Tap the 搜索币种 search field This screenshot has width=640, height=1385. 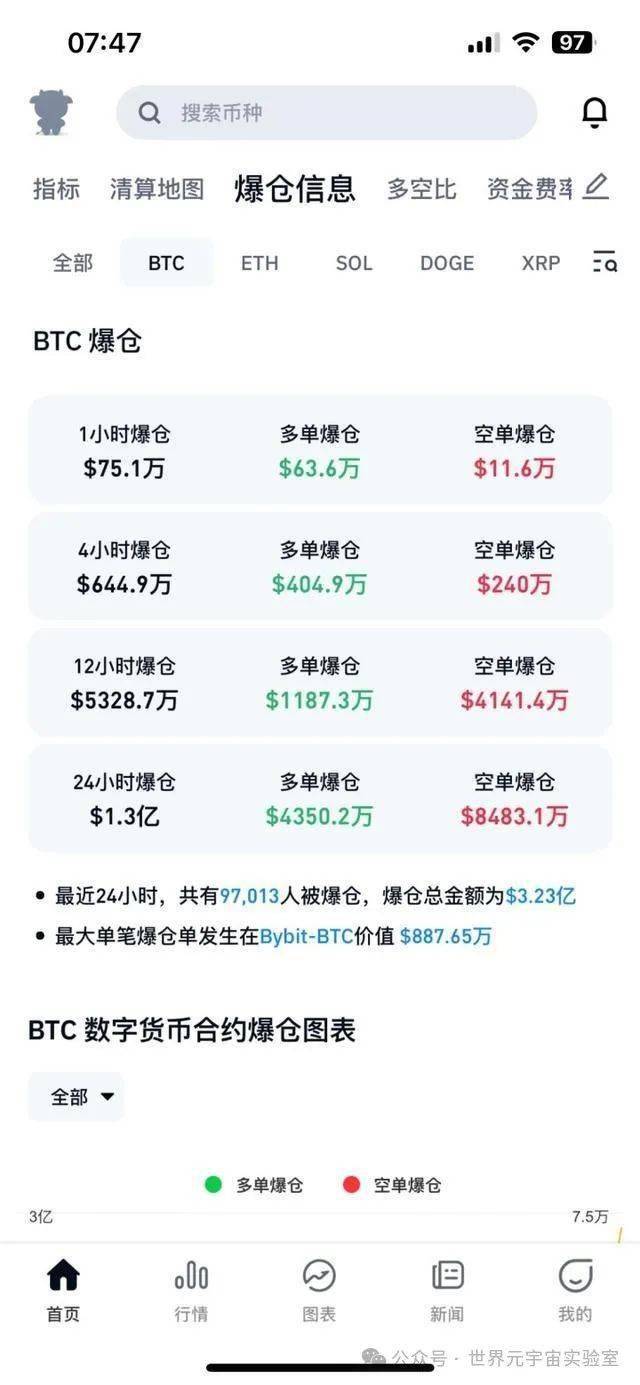click(x=326, y=113)
